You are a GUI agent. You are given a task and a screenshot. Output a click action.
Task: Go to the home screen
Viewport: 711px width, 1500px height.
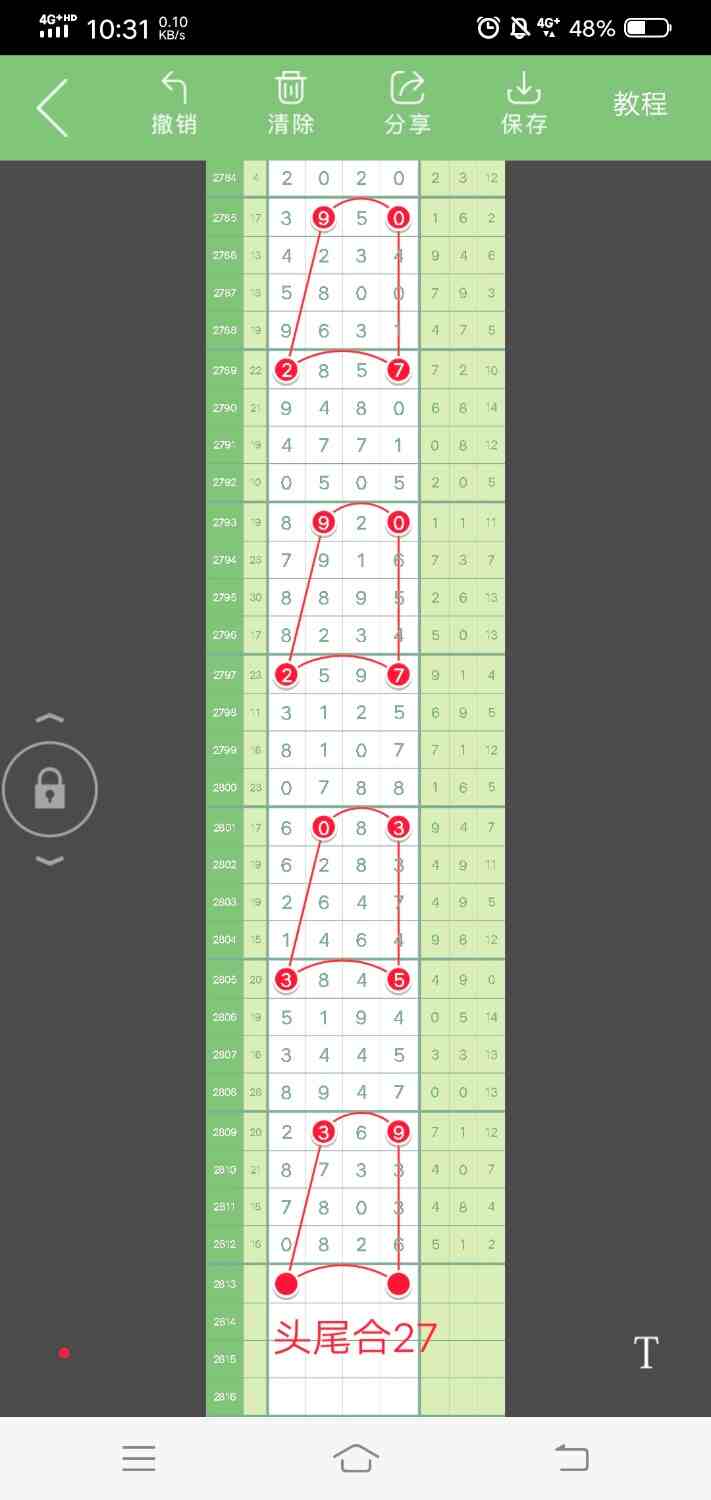pos(356,1458)
